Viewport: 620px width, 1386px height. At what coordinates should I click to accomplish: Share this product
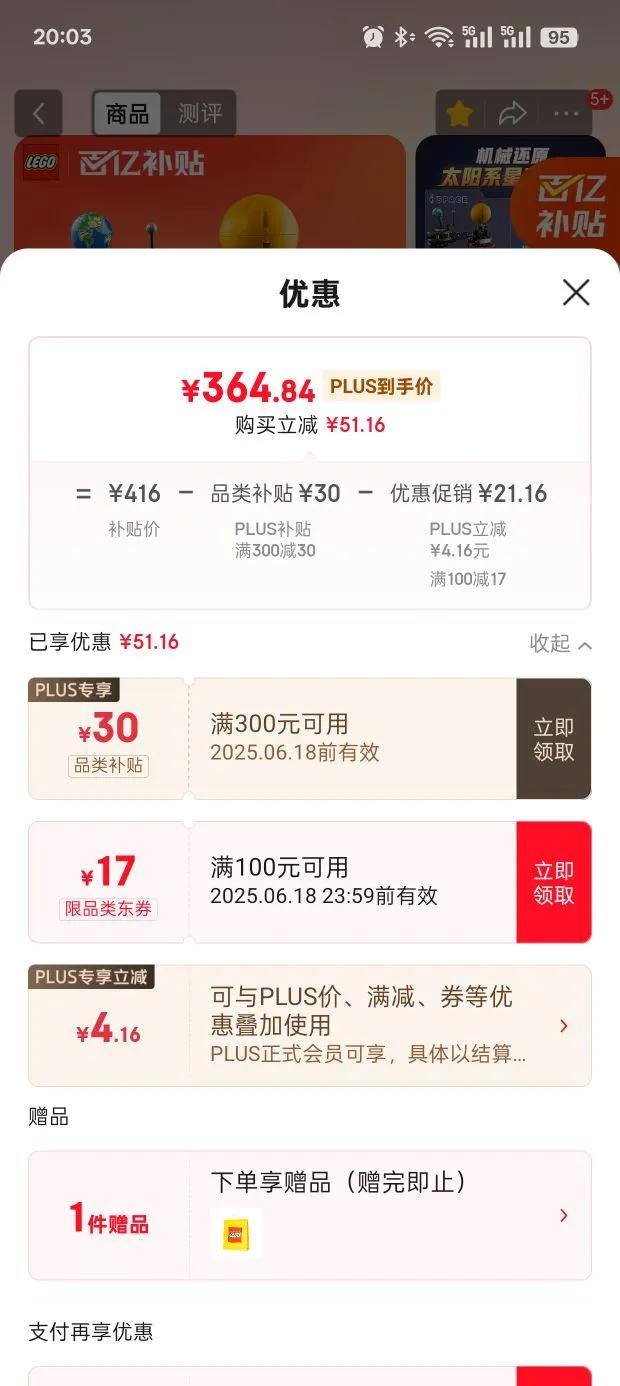pyautogui.click(x=513, y=114)
